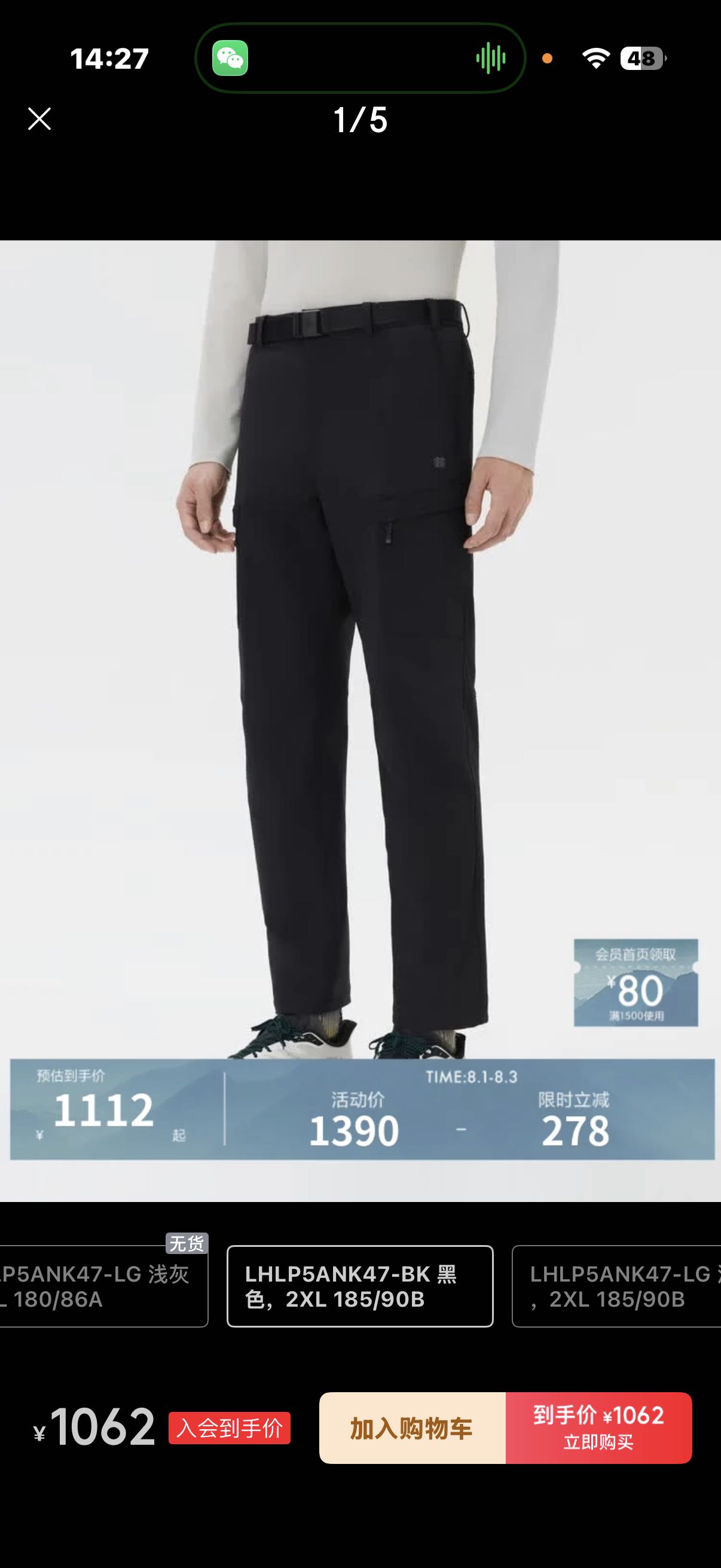Screen dimensions: 721x1568
Task: Select the LHLP5ANK47-BK black 2XL option
Action: tap(359, 1286)
